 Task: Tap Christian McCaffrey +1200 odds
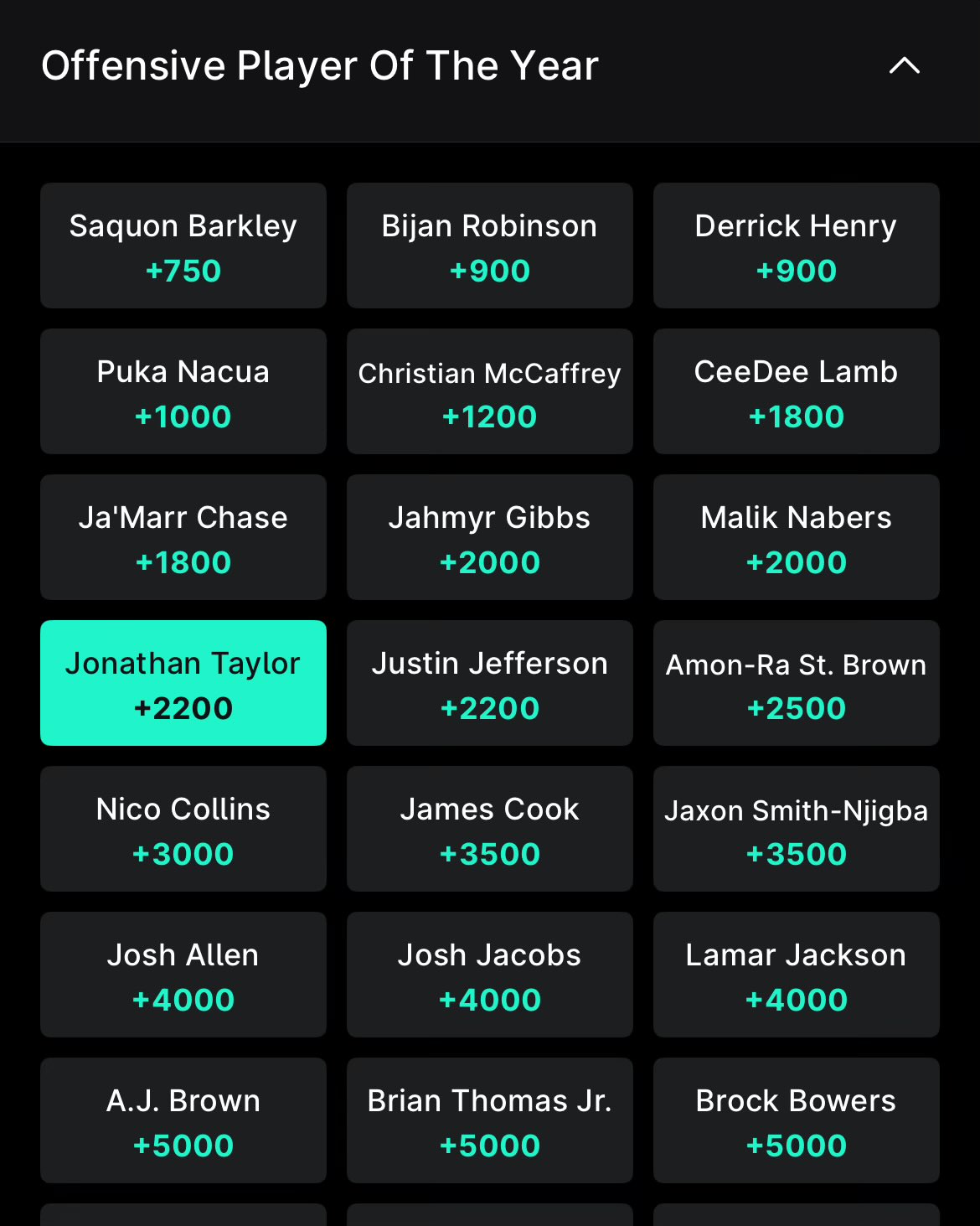(x=489, y=391)
